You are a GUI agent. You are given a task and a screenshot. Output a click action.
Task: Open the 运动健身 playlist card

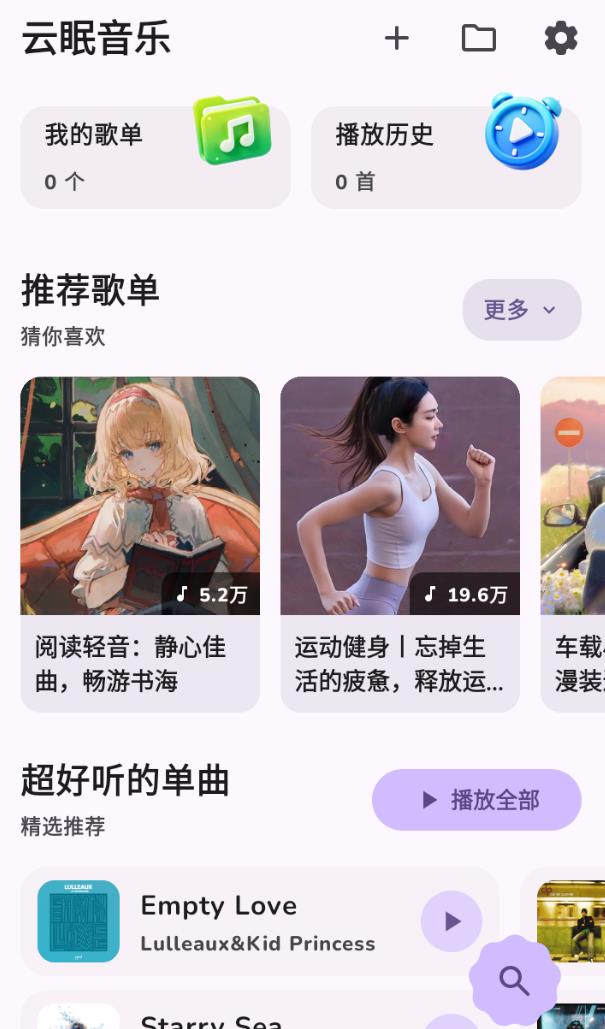pos(400,544)
